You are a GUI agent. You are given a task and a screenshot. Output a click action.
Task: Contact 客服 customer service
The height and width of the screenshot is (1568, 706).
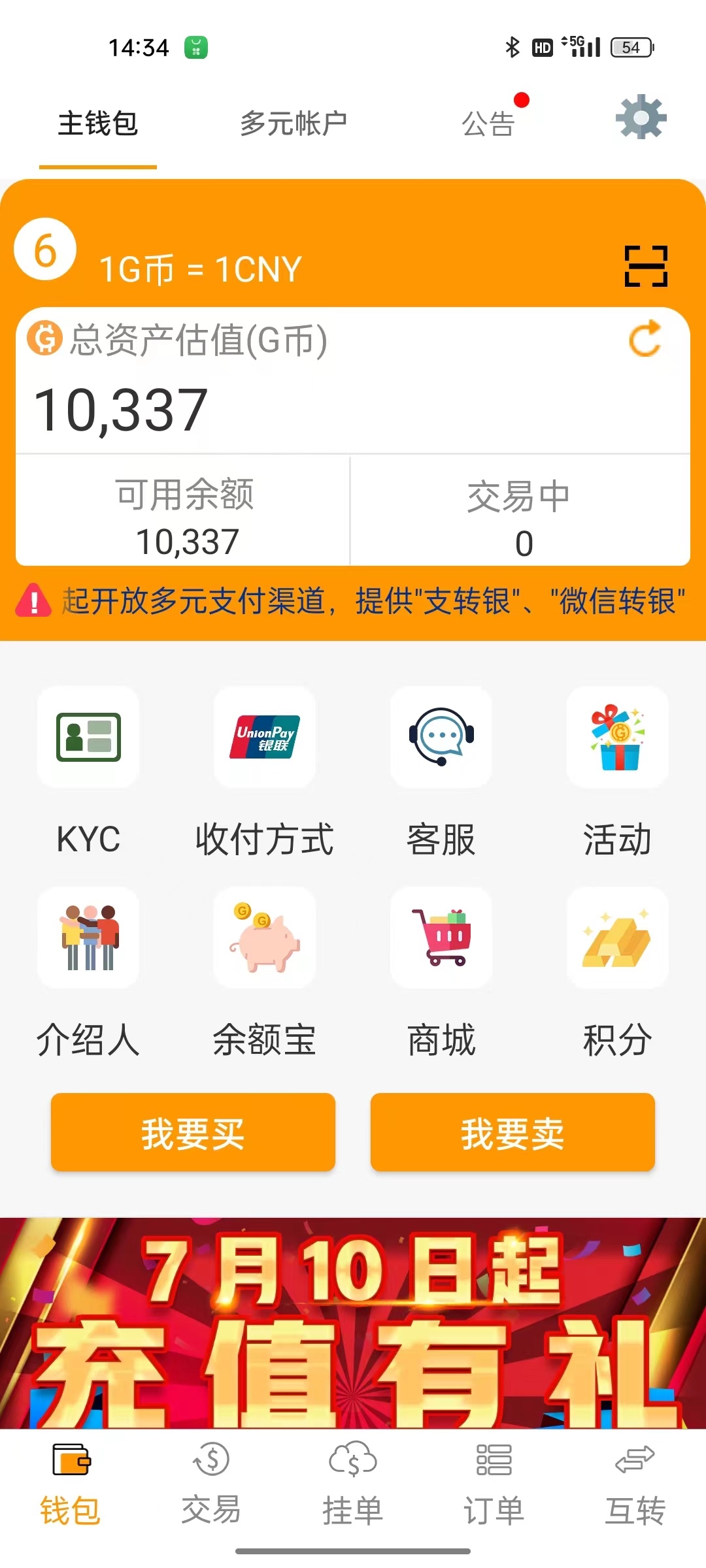[x=441, y=737]
